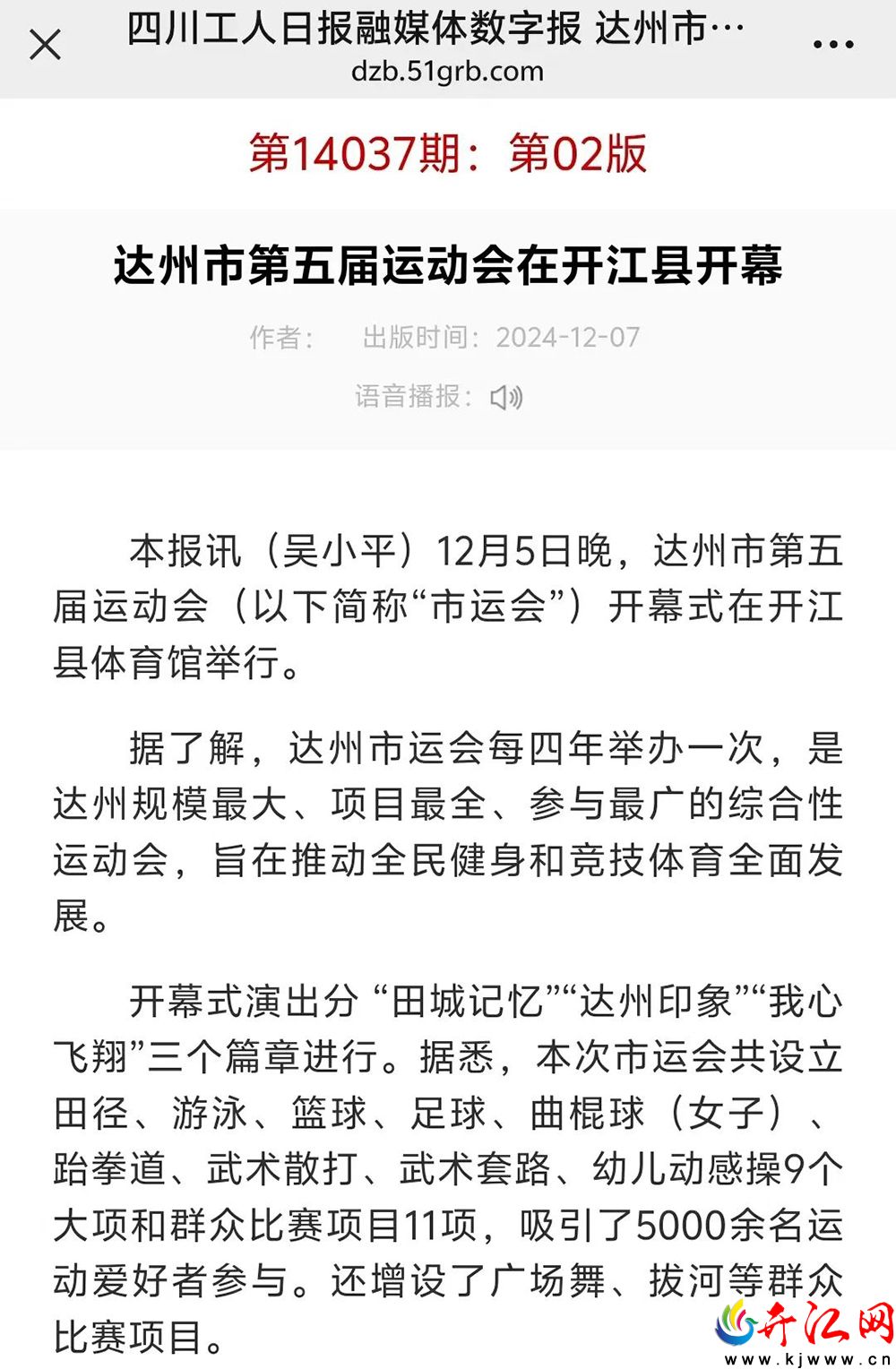The height and width of the screenshot is (1369, 896).
Task: Close the web page with the X
Action: (46, 44)
